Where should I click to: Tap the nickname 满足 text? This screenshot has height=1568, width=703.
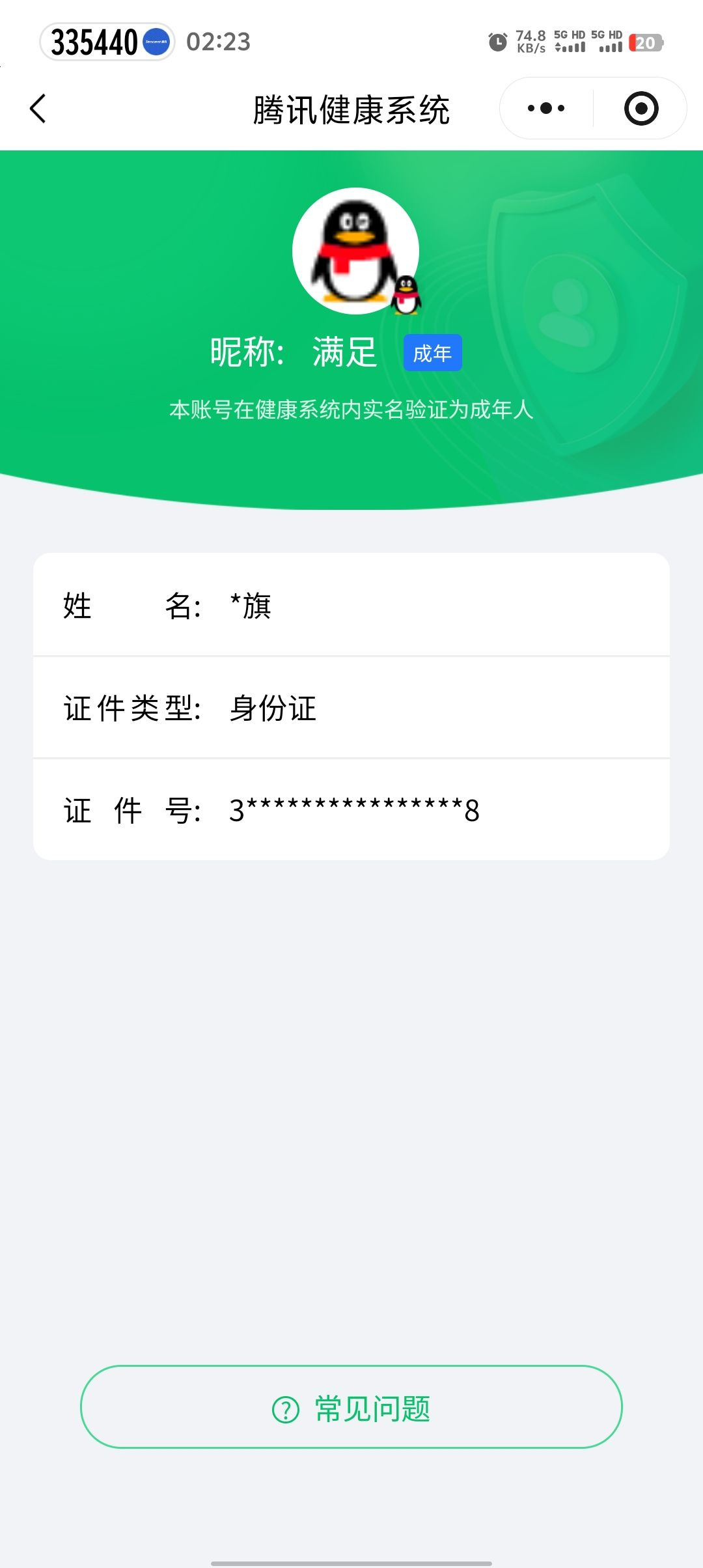(343, 352)
